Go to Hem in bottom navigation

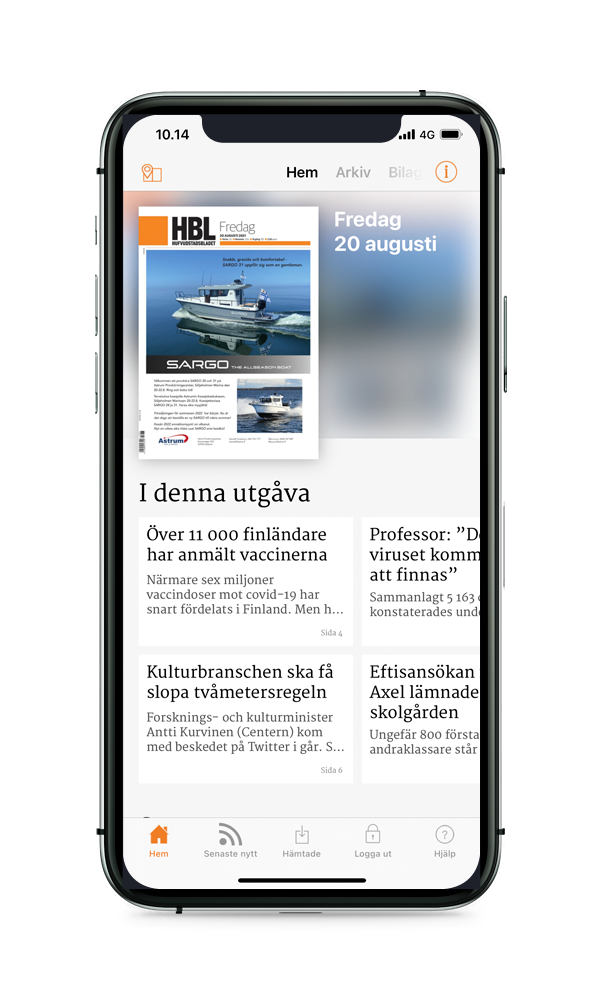click(159, 841)
